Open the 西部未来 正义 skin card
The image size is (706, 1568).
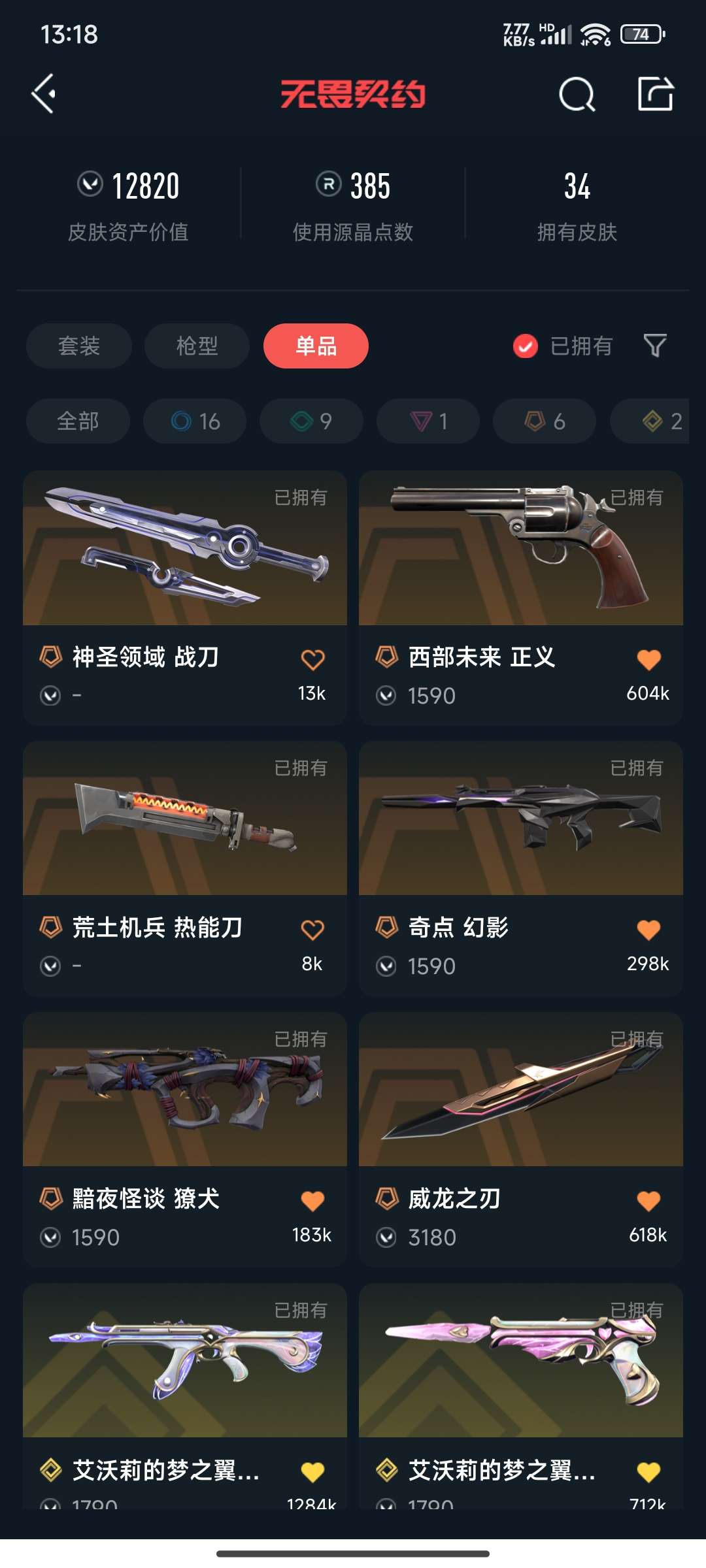click(521, 549)
